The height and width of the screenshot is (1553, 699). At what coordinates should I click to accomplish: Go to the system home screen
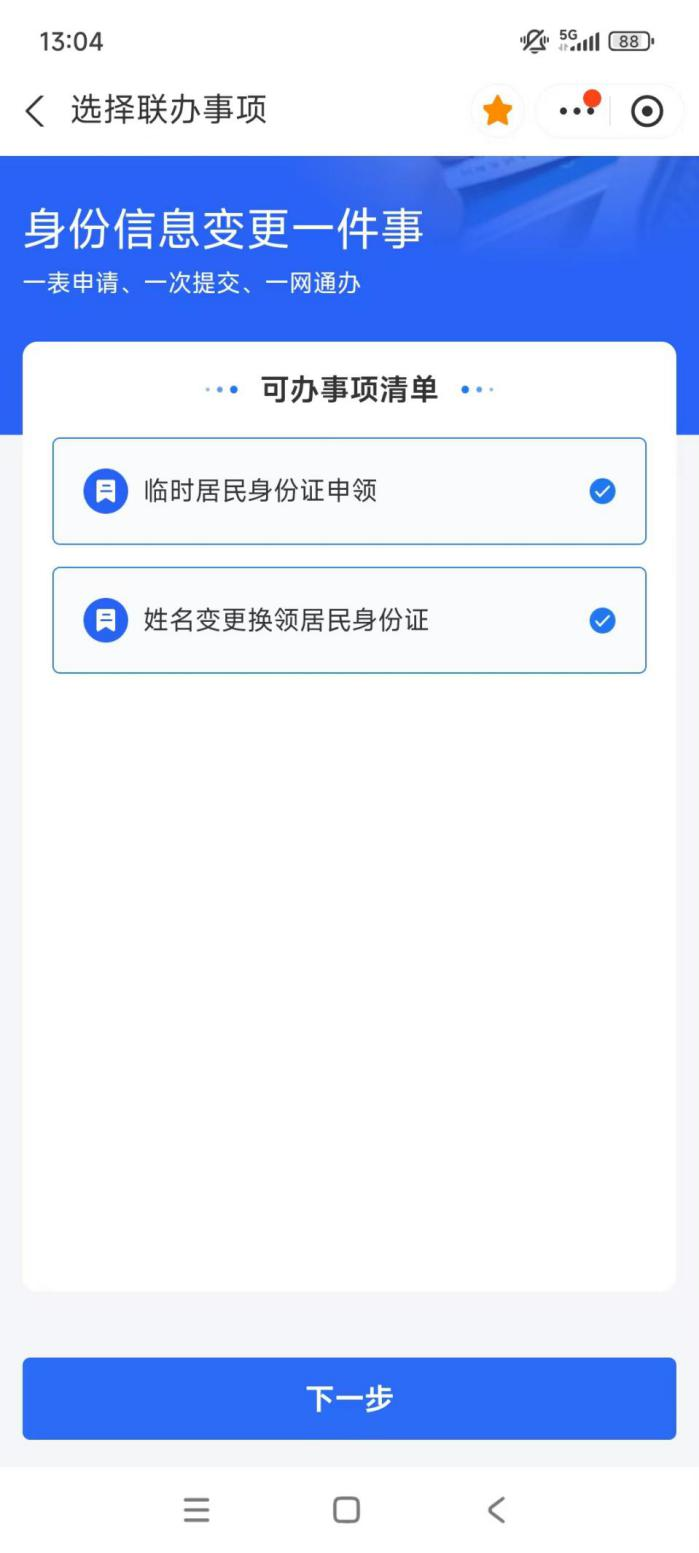click(x=346, y=1509)
